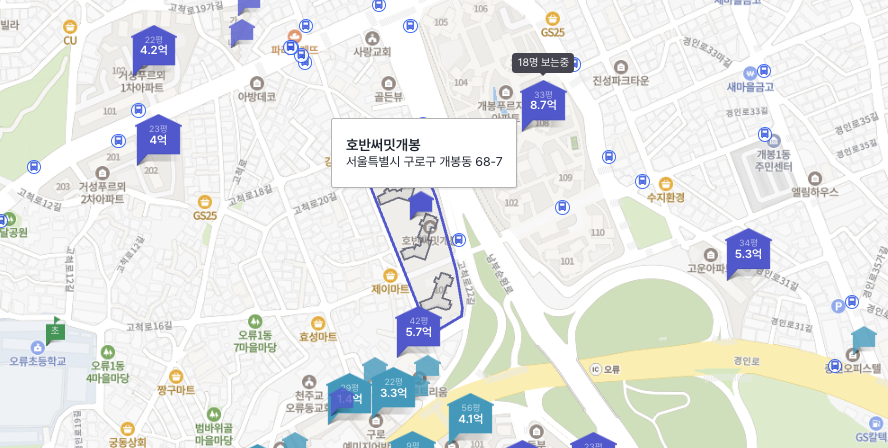
Task: Open the 호반써밋개봉 info popup
Action: [424, 153]
